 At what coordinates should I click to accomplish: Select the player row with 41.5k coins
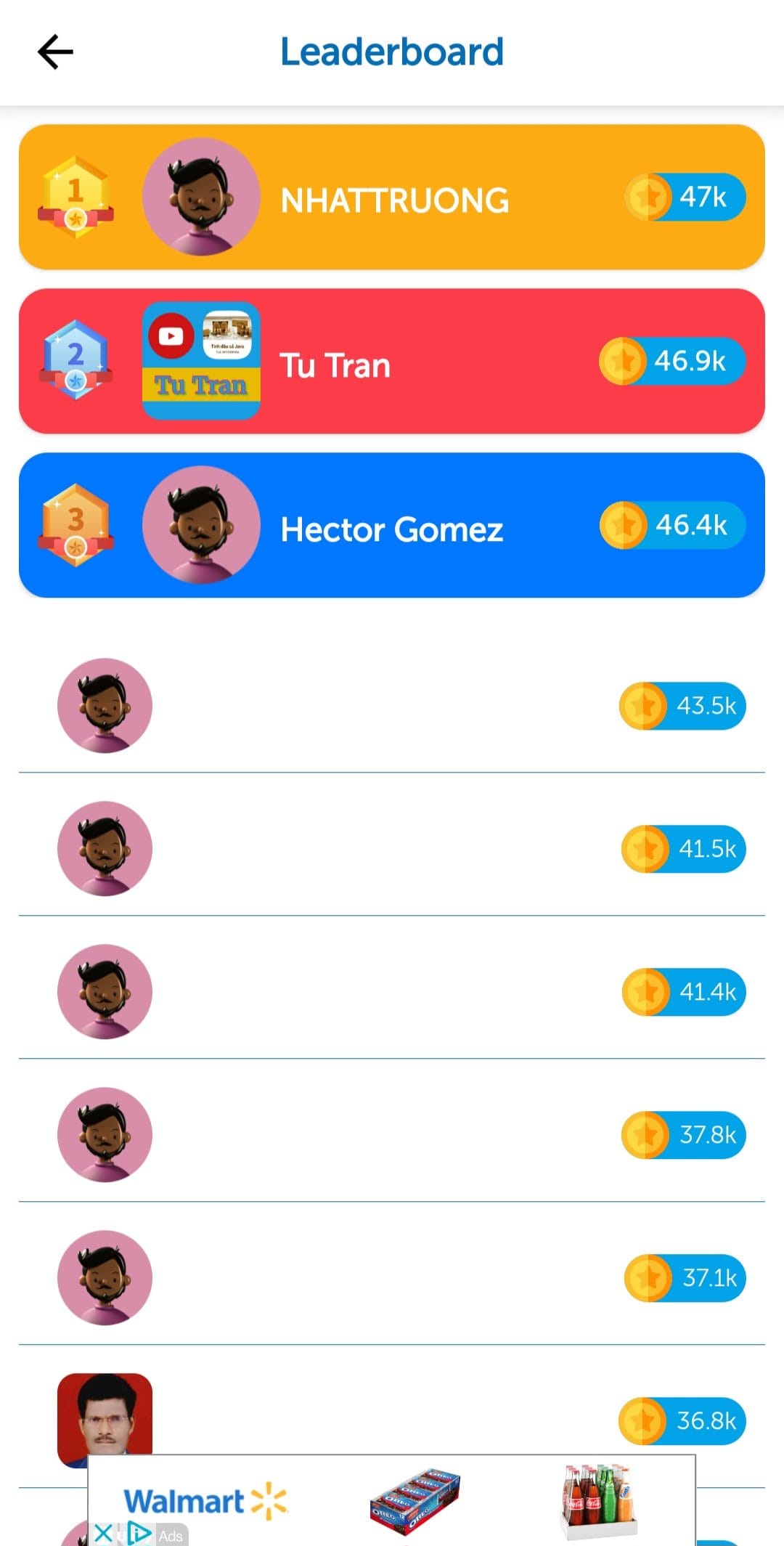click(392, 848)
